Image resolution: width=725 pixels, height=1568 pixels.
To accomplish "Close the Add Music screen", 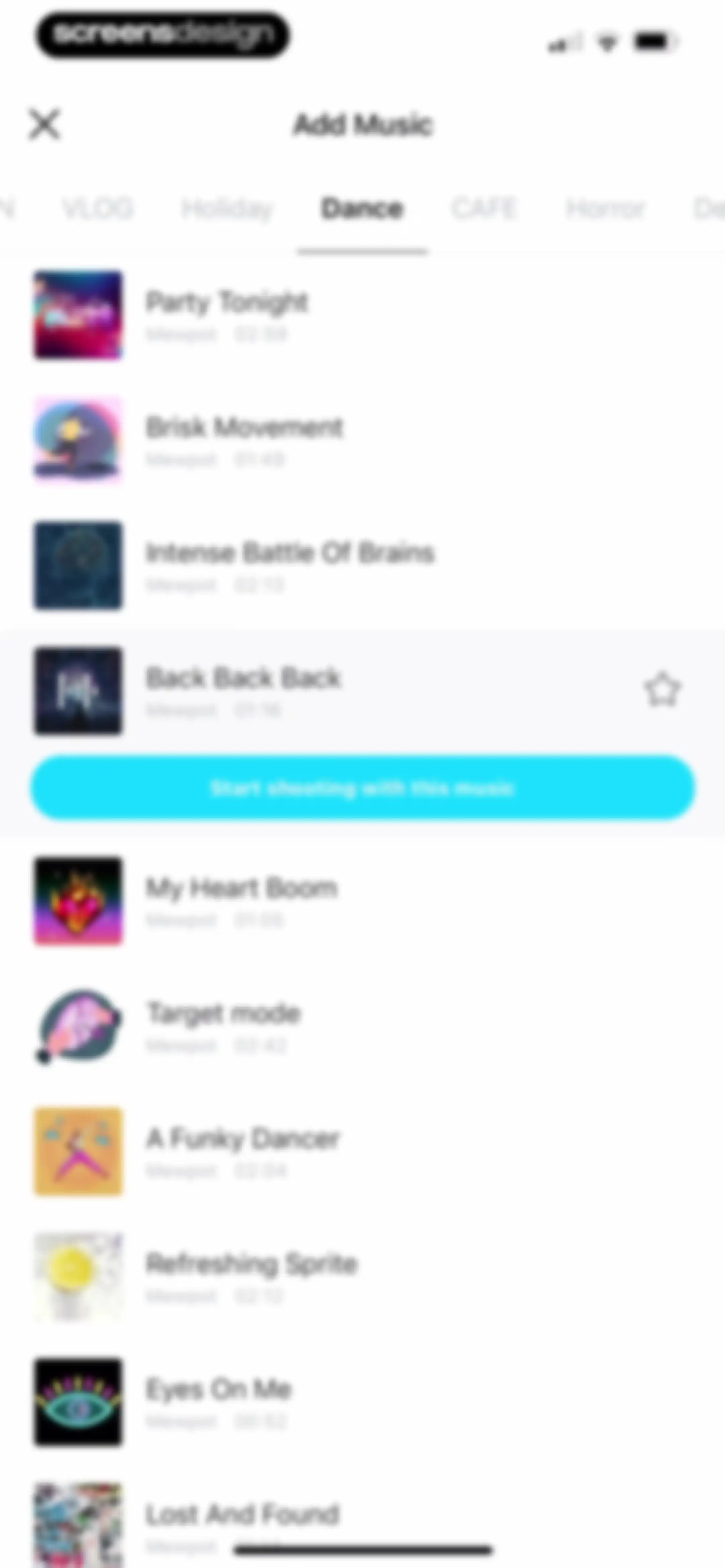I will click(x=44, y=125).
